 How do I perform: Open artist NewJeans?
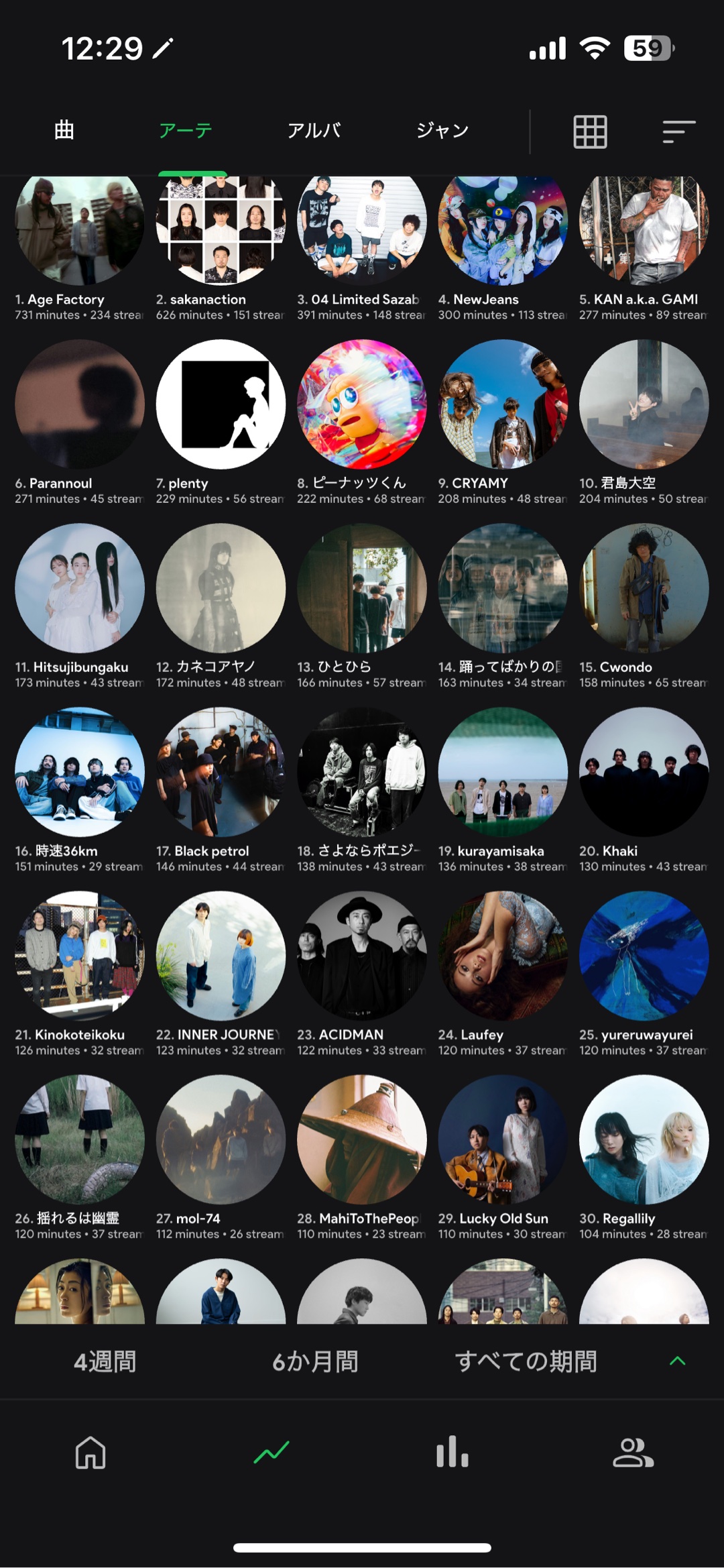503,228
